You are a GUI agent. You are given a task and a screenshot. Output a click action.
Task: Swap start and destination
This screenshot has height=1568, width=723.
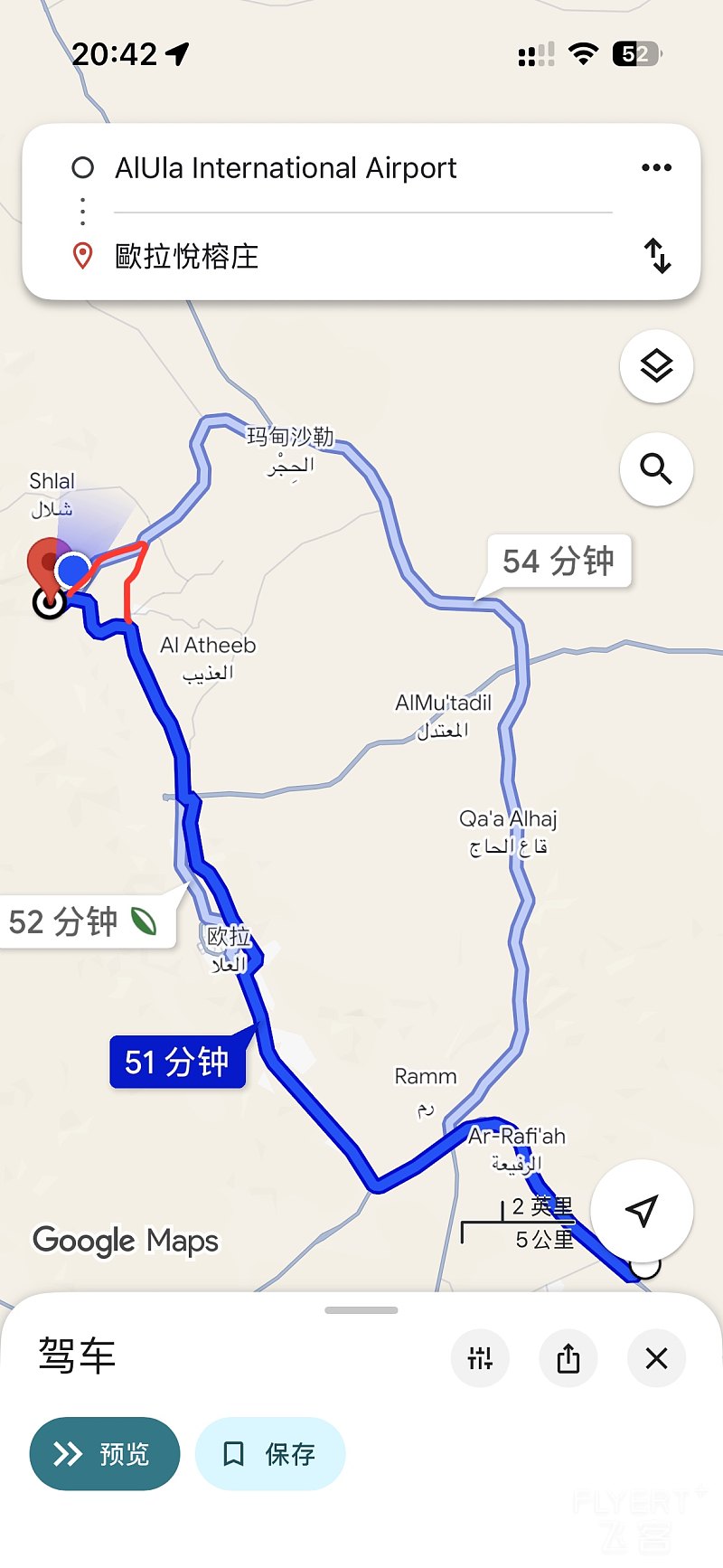point(657,256)
